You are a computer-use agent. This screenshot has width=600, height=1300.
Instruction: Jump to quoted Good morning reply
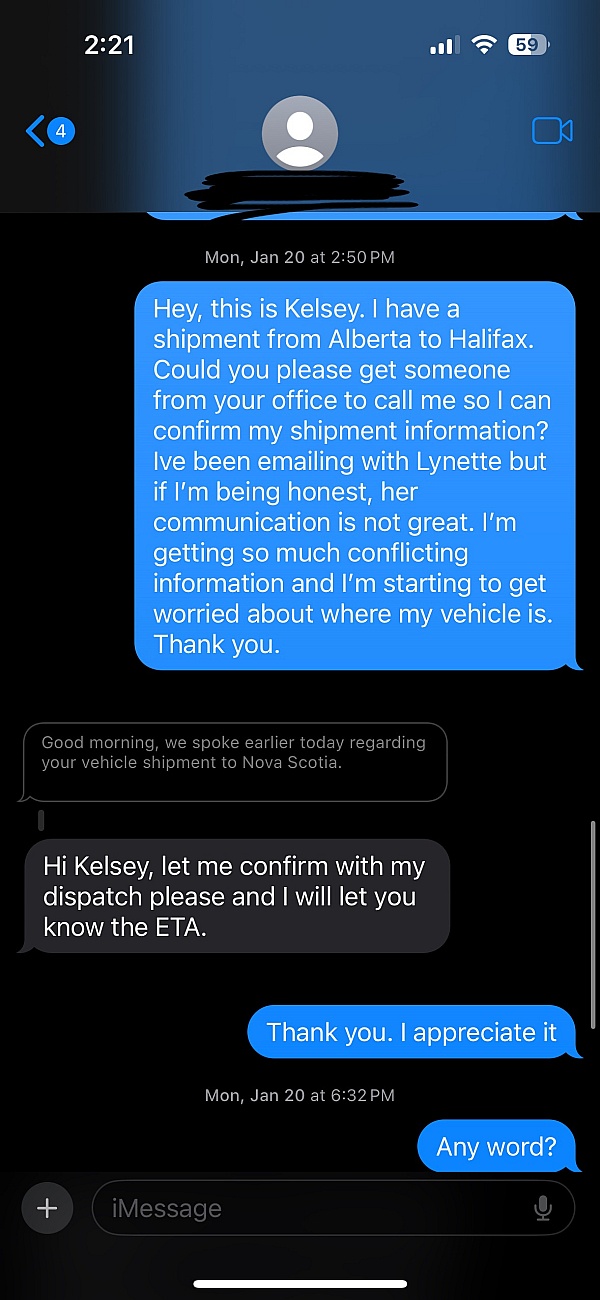(x=233, y=761)
